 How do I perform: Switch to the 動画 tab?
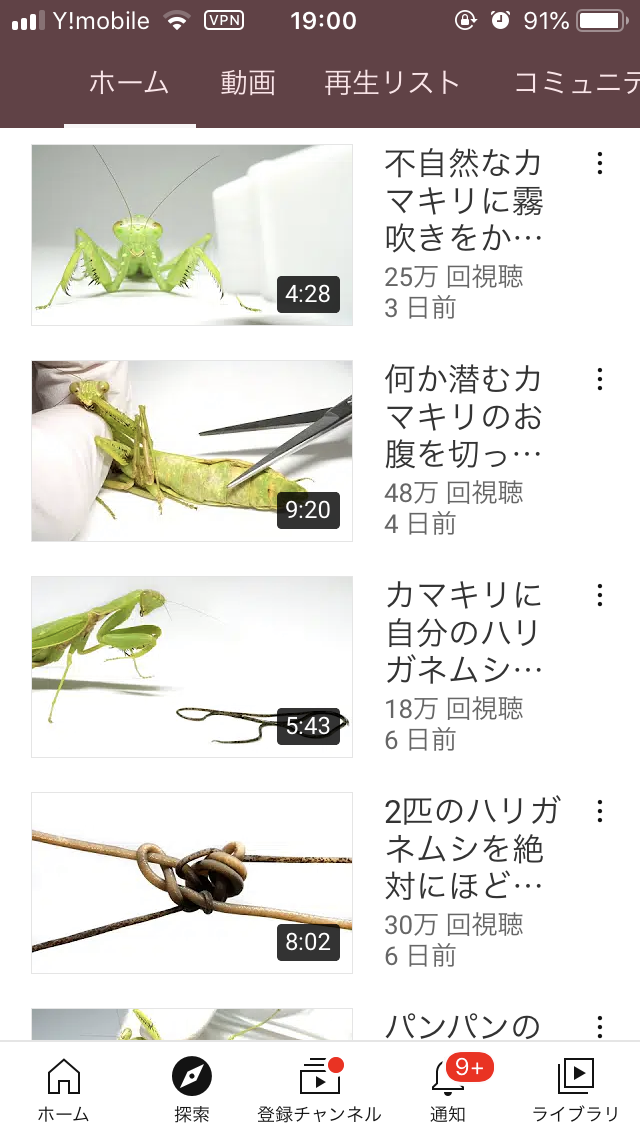pos(248,83)
